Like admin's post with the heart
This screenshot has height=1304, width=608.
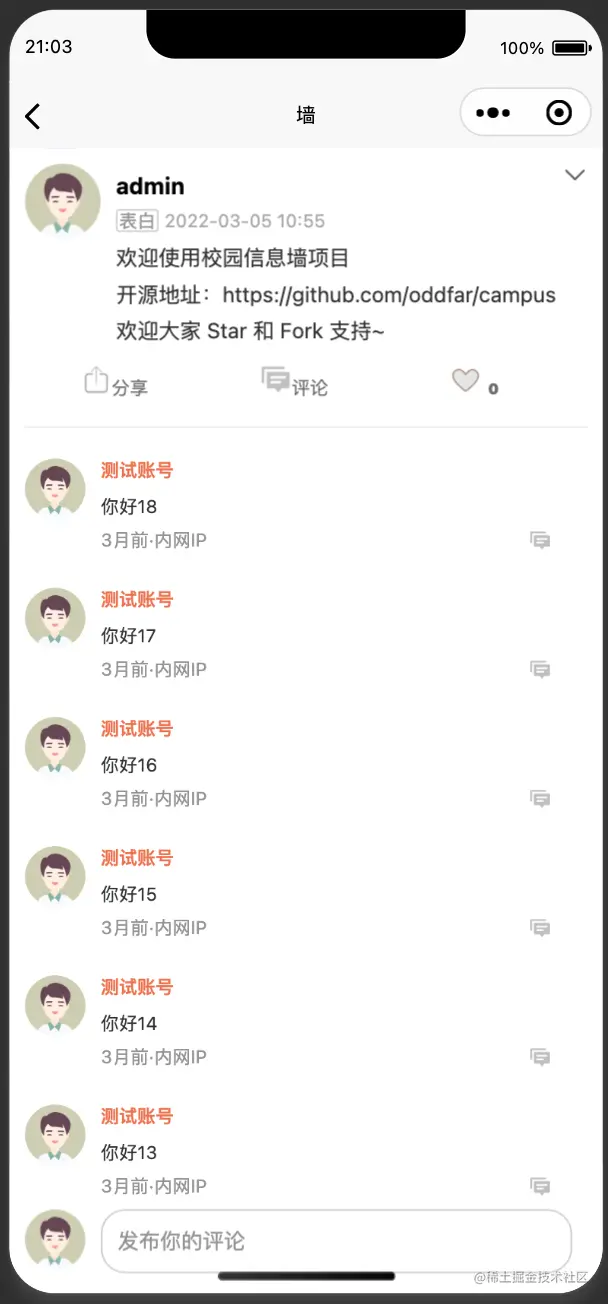pos(466,381)
